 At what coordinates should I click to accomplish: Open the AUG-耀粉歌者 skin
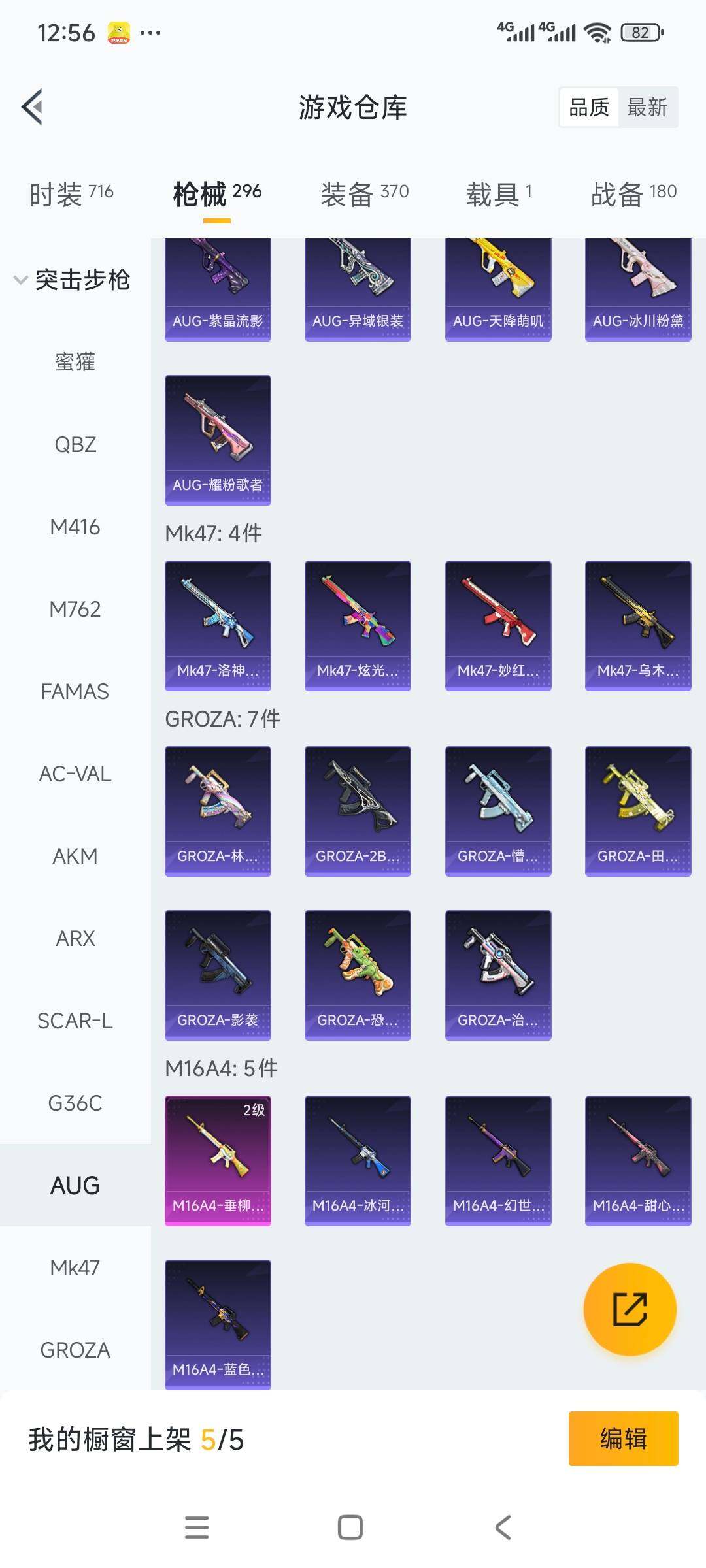click(218, 440)
